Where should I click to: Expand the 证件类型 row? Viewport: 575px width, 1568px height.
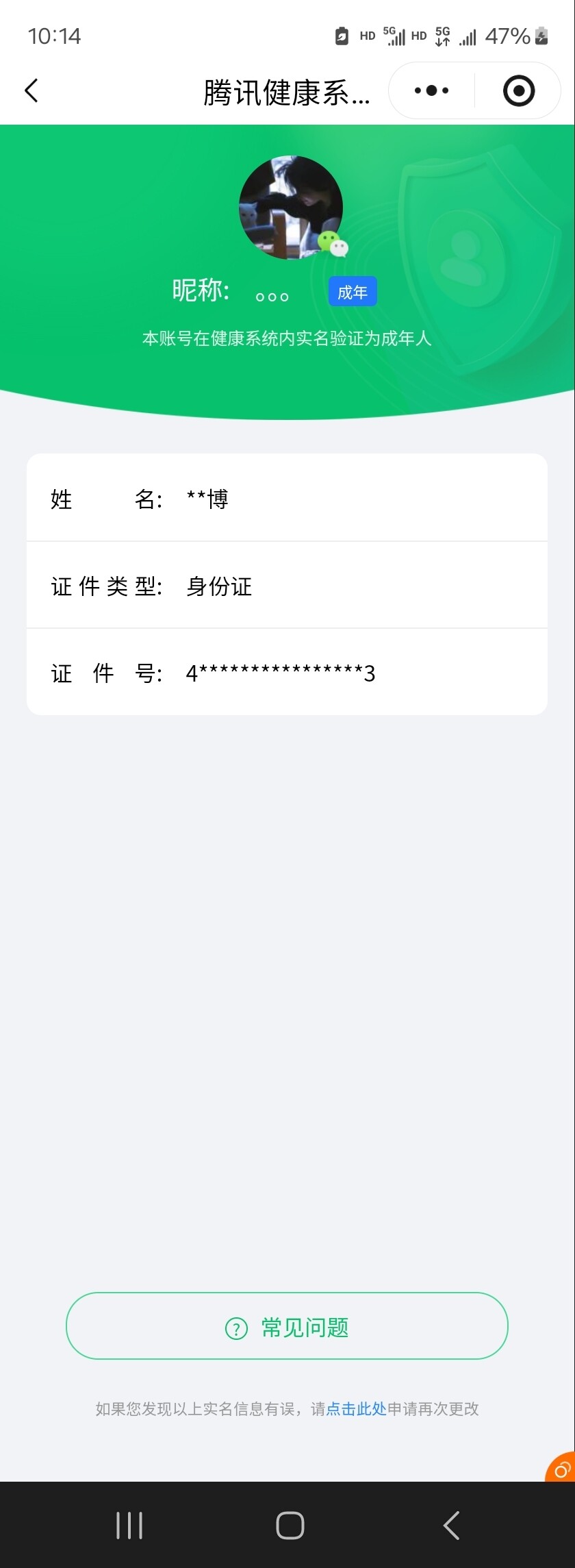pyautogui.click(x=287, y=586)
